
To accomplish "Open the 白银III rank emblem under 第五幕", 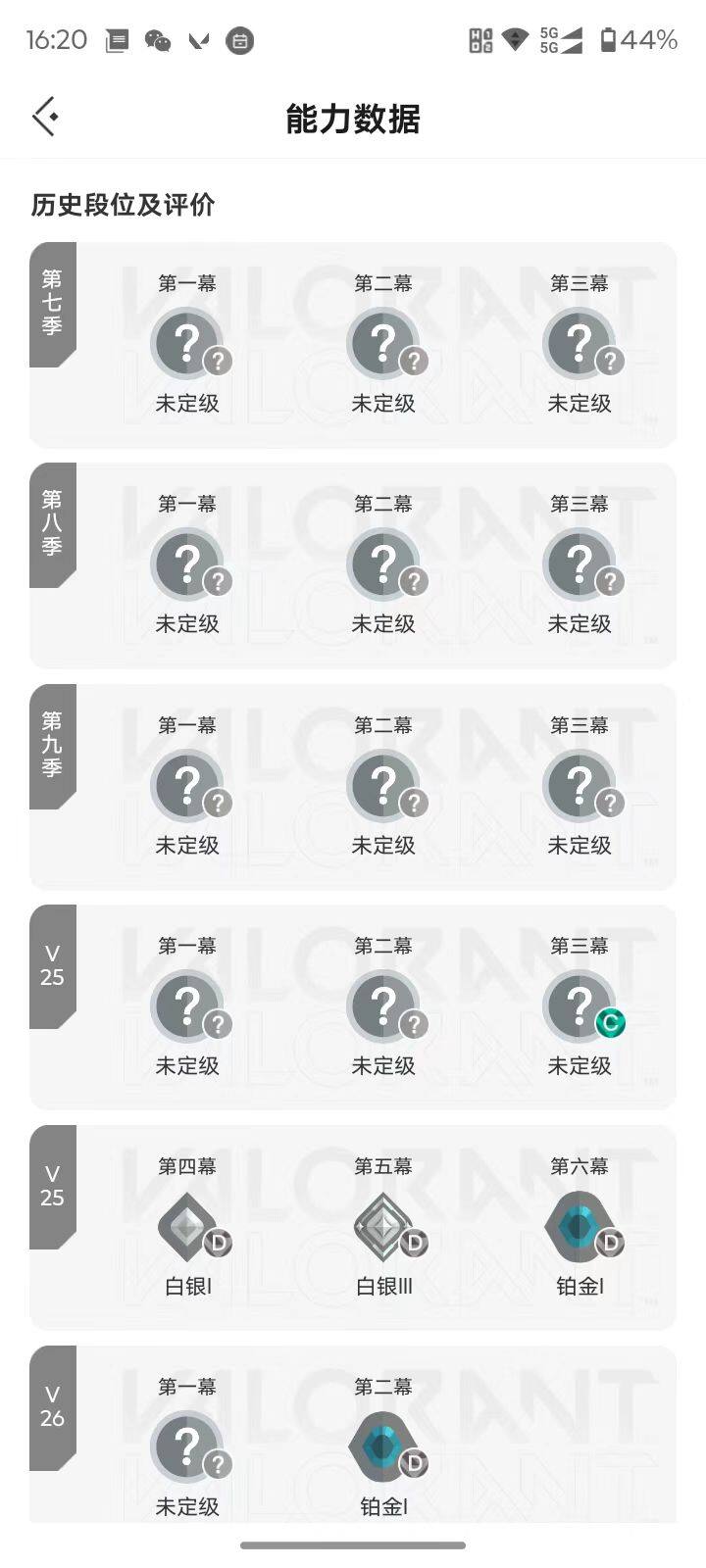I will 383,1227.
